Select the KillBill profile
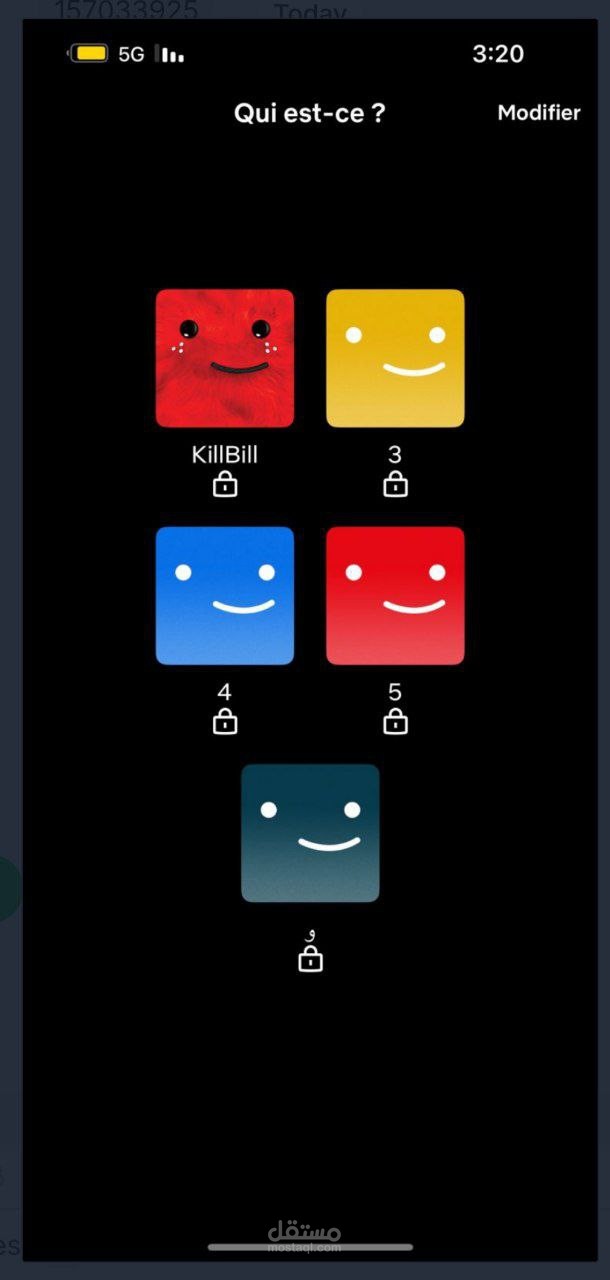The image size is (610, 1280). click(x=225, y=358)
